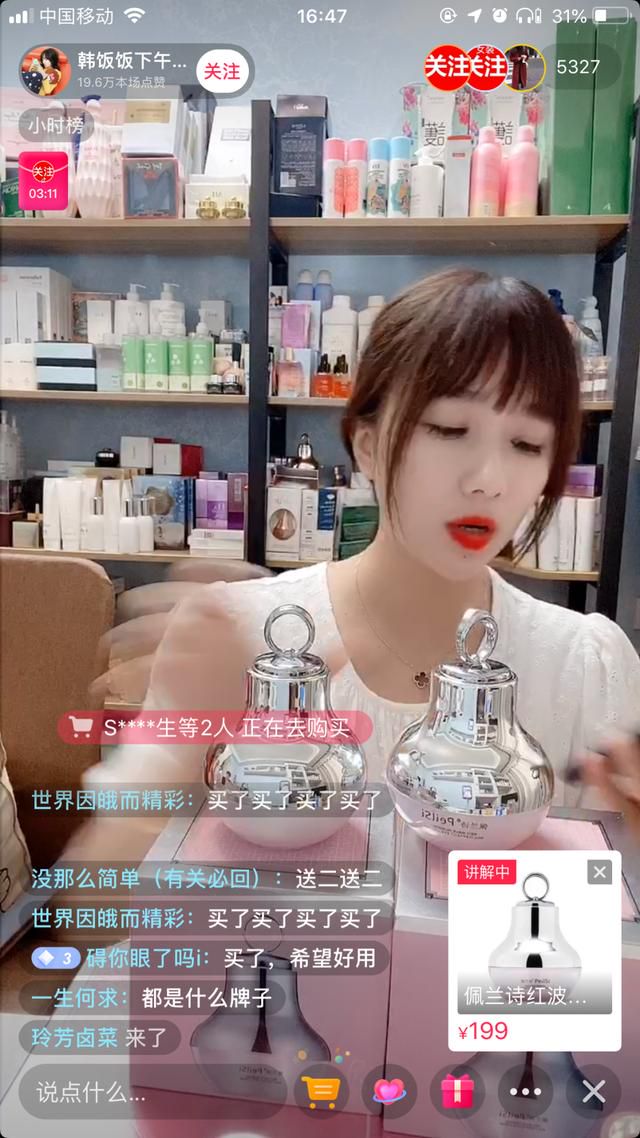The width and height of the screenshot is (640, 1138).
Task: Open the streamer's avatar profile
Action: [x=45, y=71]
